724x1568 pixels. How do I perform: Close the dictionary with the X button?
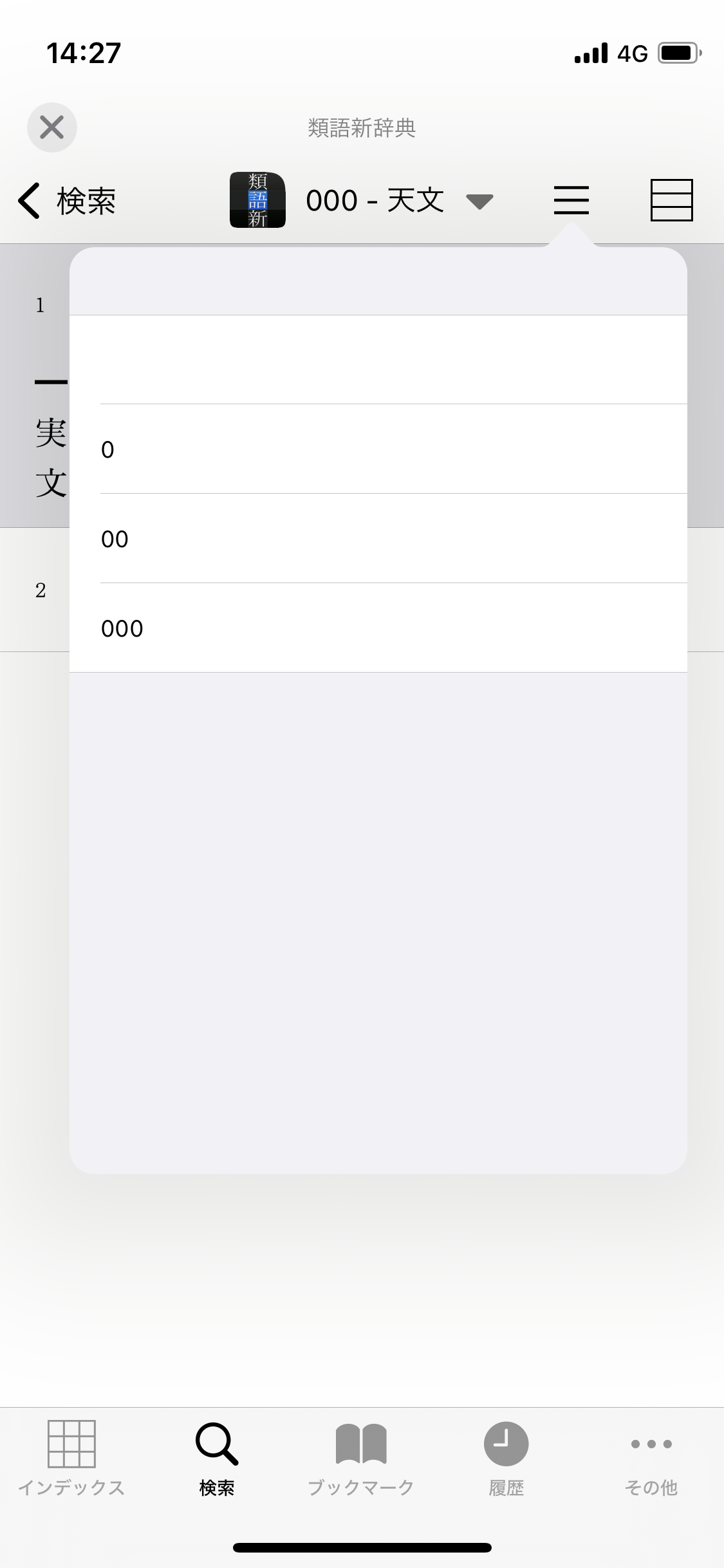point(52,127)
